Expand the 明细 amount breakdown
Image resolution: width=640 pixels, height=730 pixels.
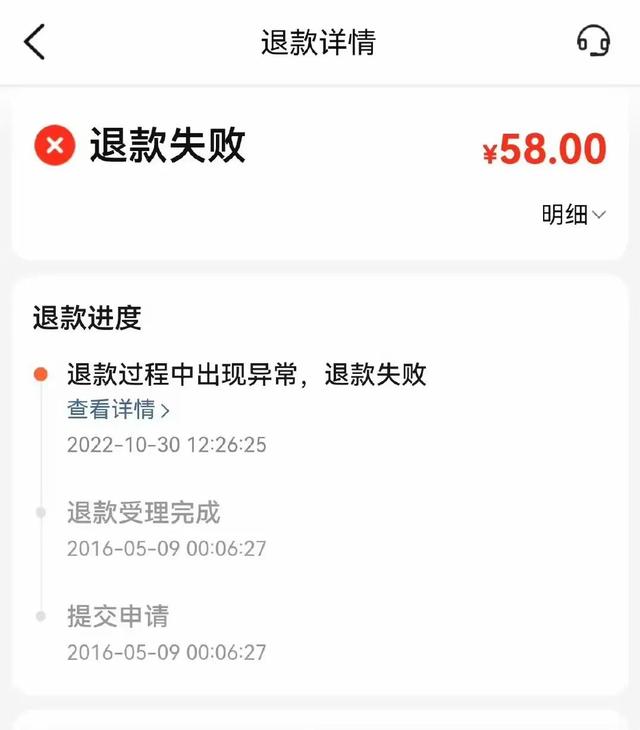point(574,215)
